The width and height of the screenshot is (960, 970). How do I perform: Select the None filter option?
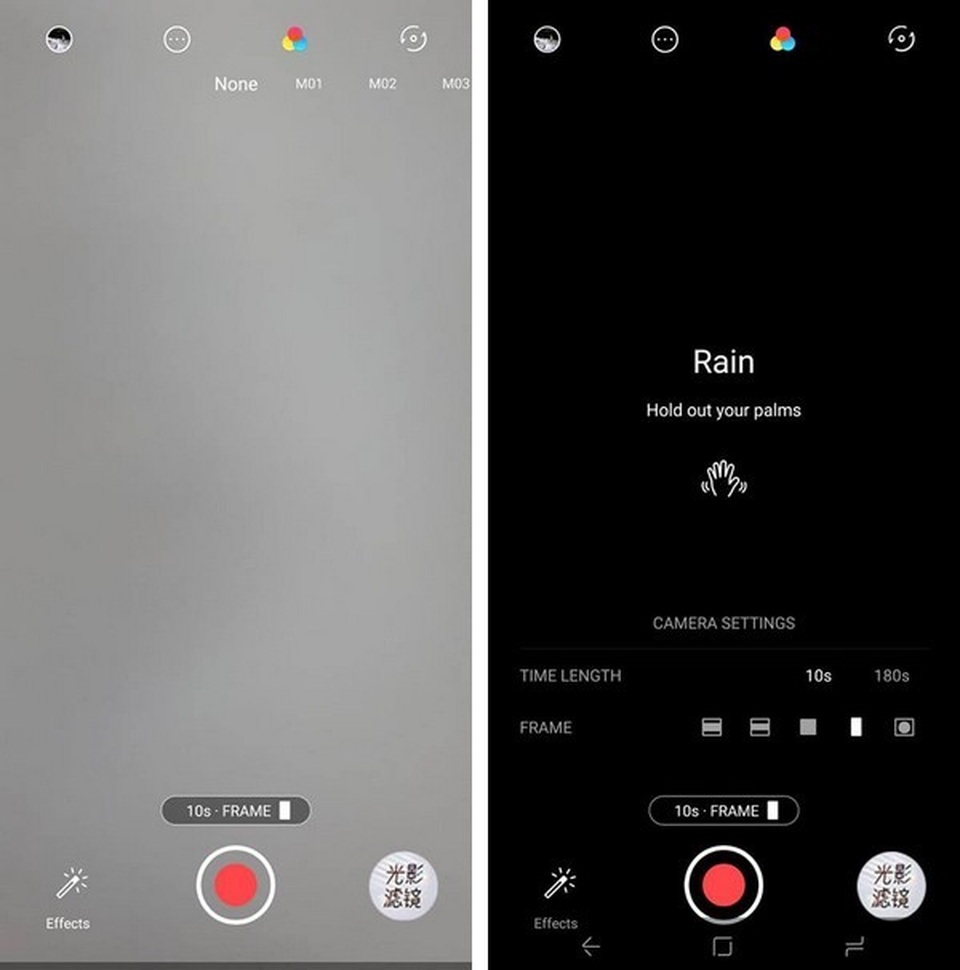[236, 84]
